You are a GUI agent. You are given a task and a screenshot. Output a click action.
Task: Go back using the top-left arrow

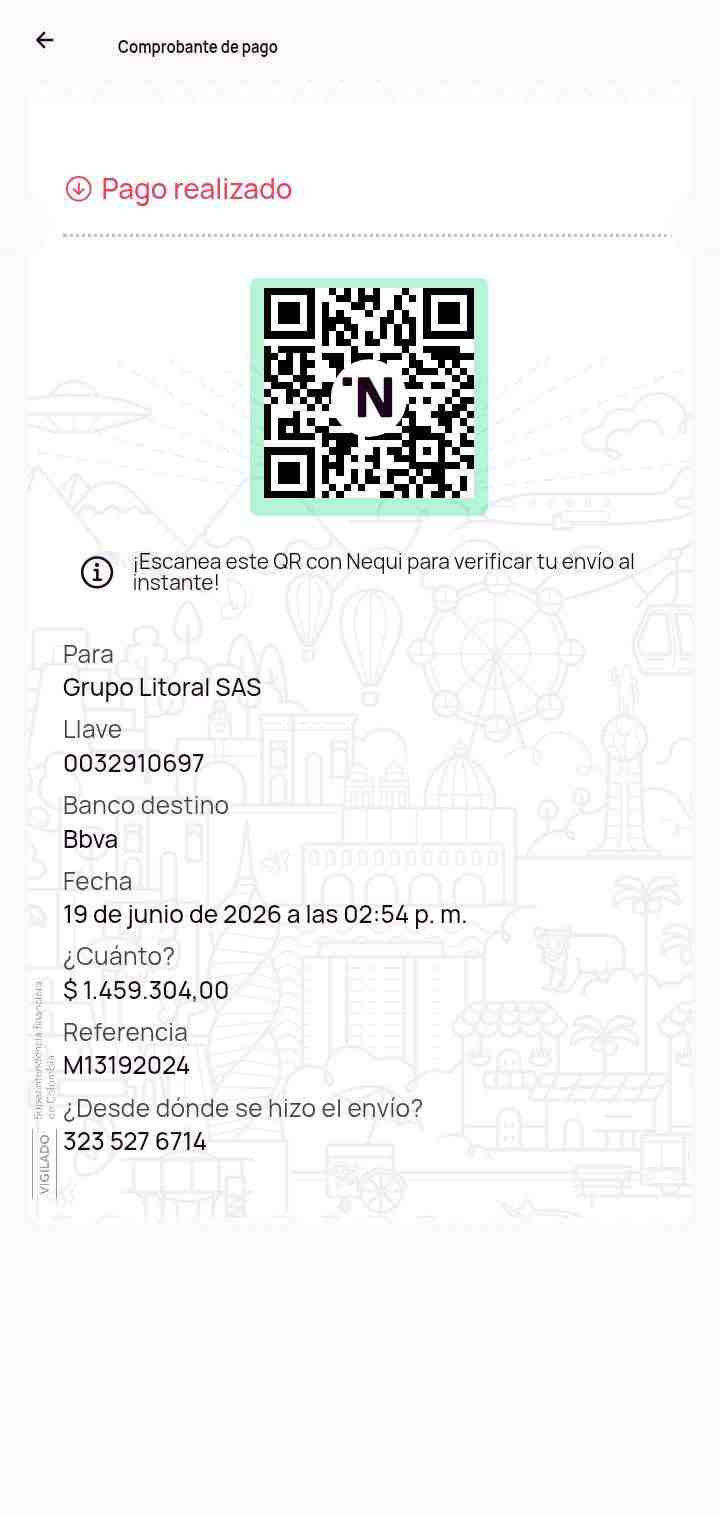coord(44,40)
